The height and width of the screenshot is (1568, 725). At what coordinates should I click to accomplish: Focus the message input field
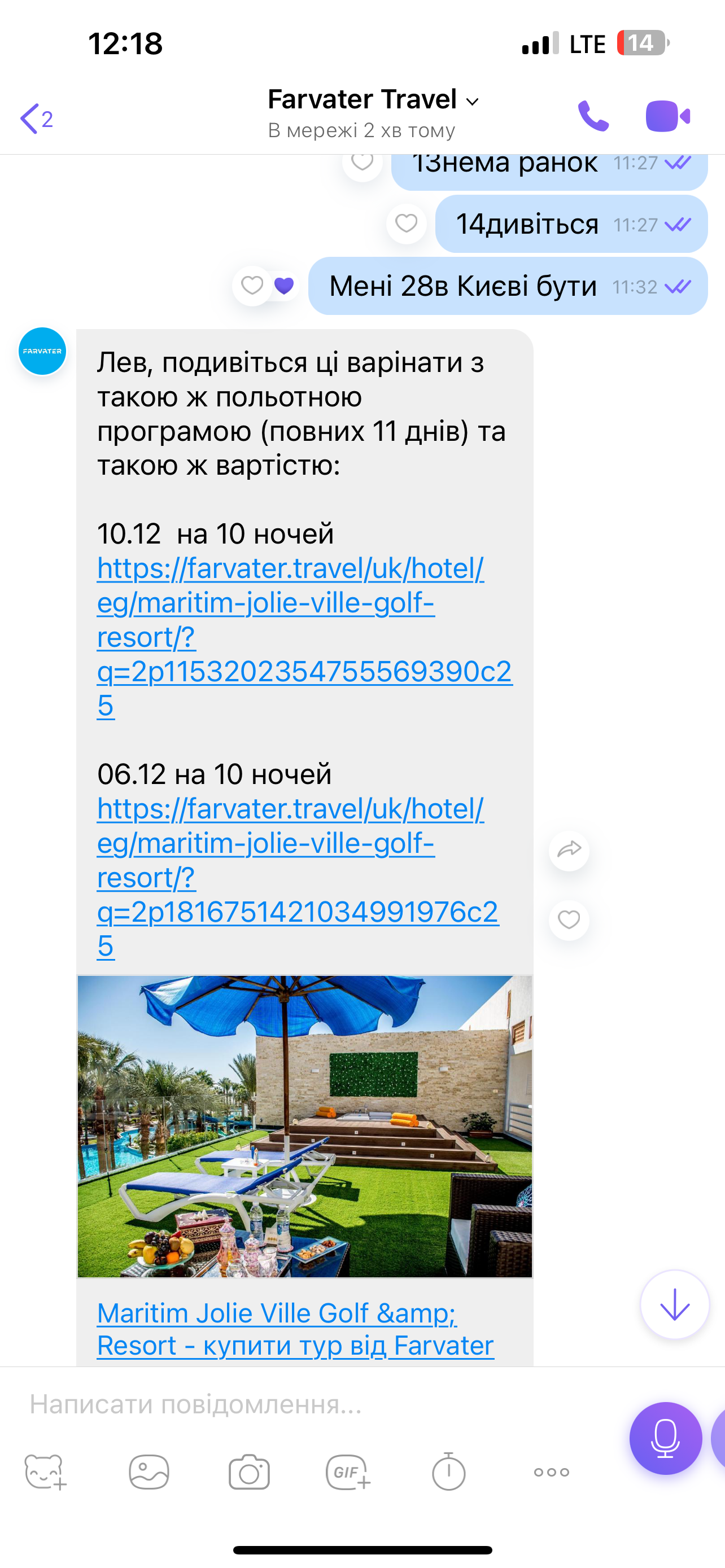(304, 1404)
